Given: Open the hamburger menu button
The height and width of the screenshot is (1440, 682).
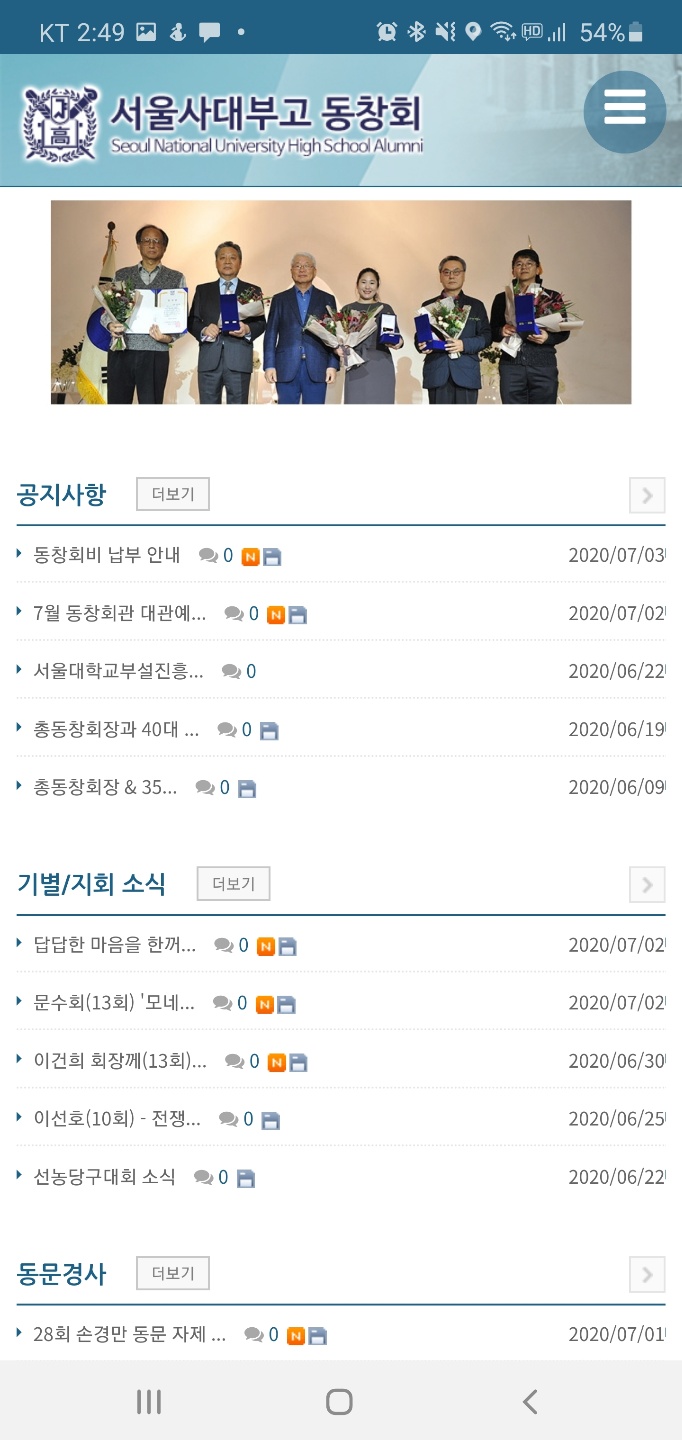Looking at the screenshot, I should 624,111.
